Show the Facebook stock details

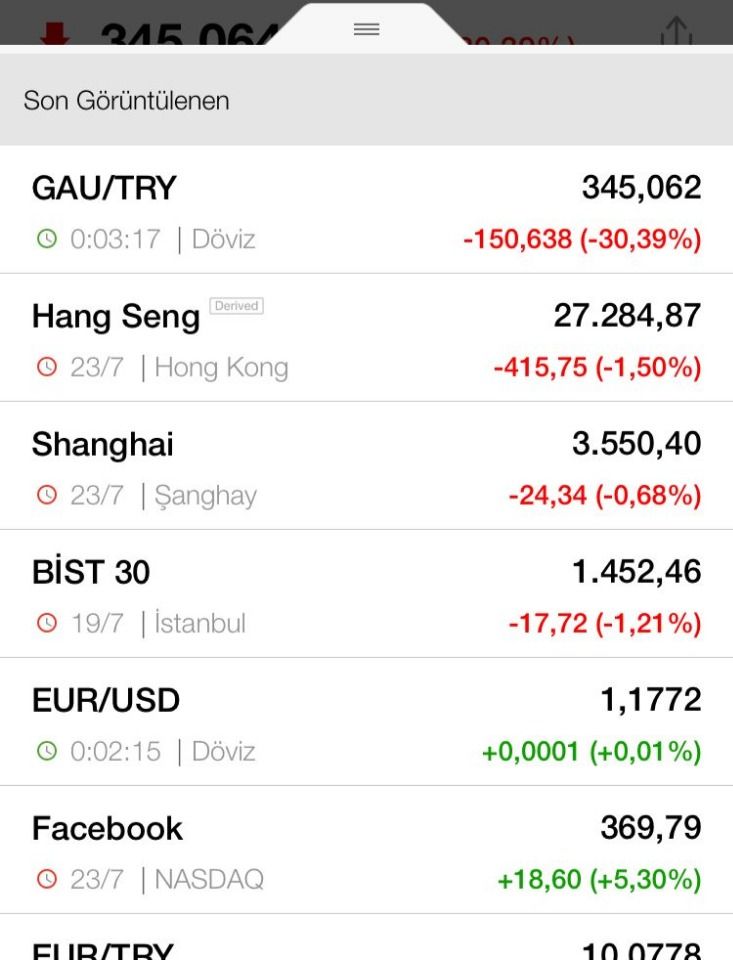pos(366,852)
